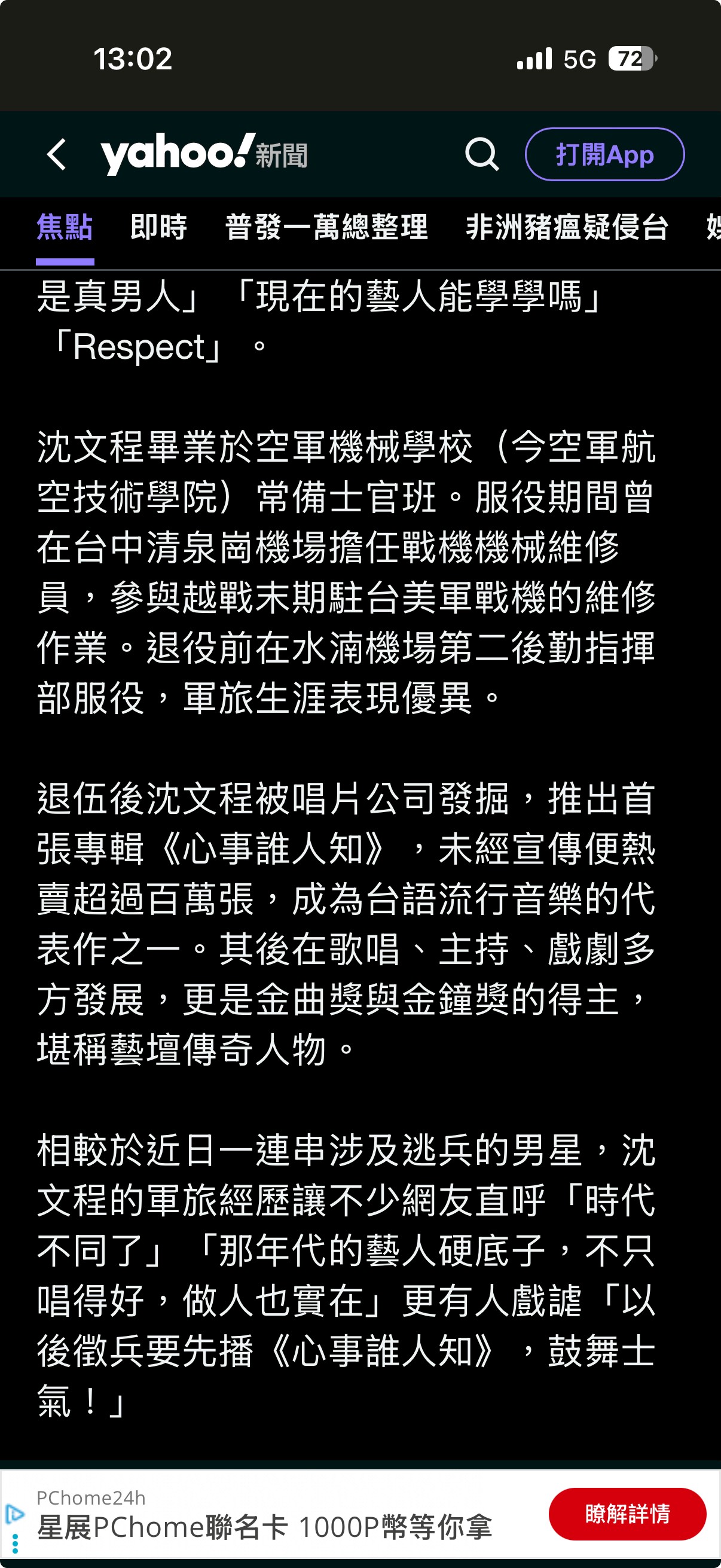Switch to the 焦點 tab
This screenshot has height=1568, width=721.
65,227
